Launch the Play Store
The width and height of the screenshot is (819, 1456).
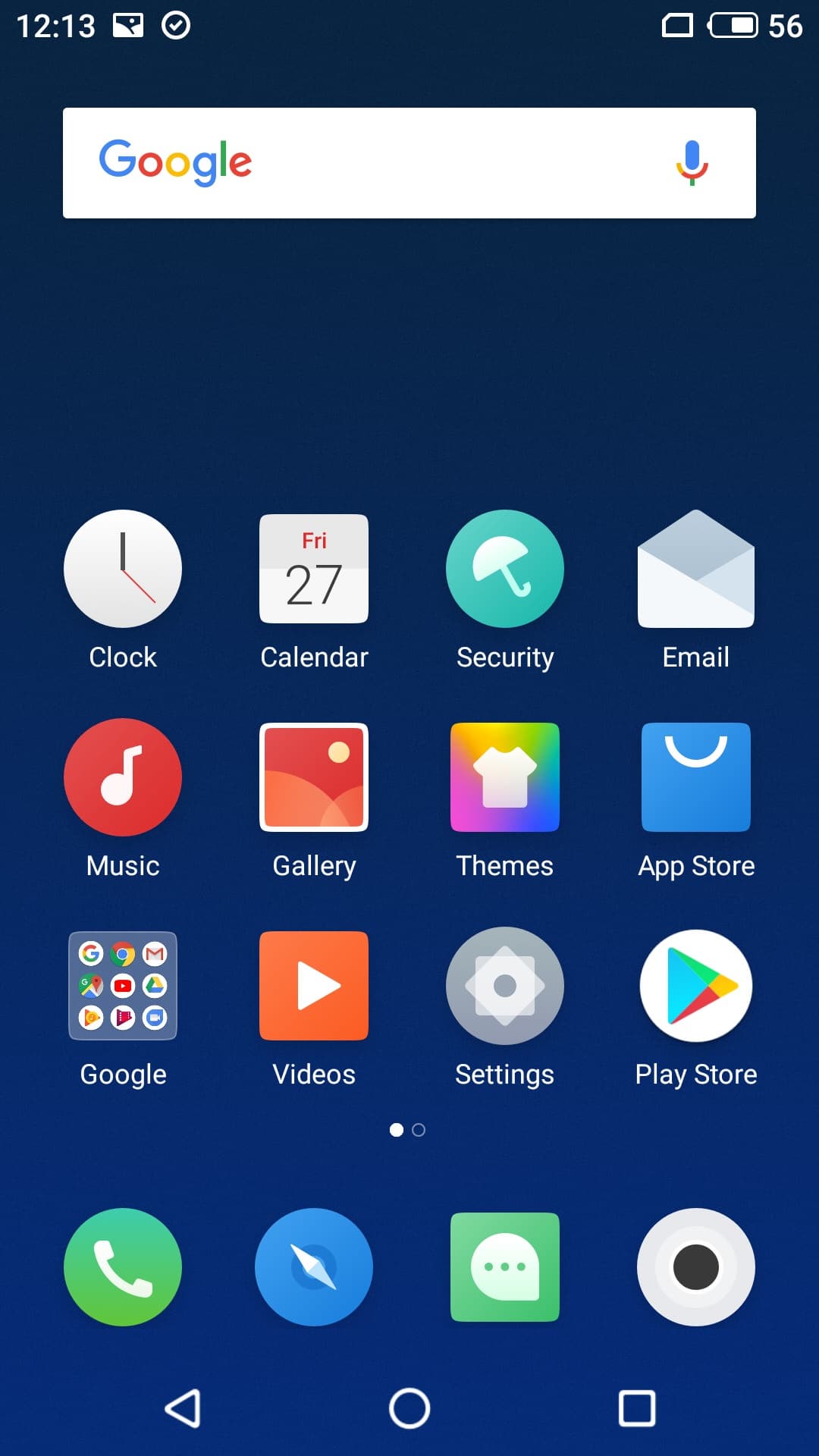696,986
